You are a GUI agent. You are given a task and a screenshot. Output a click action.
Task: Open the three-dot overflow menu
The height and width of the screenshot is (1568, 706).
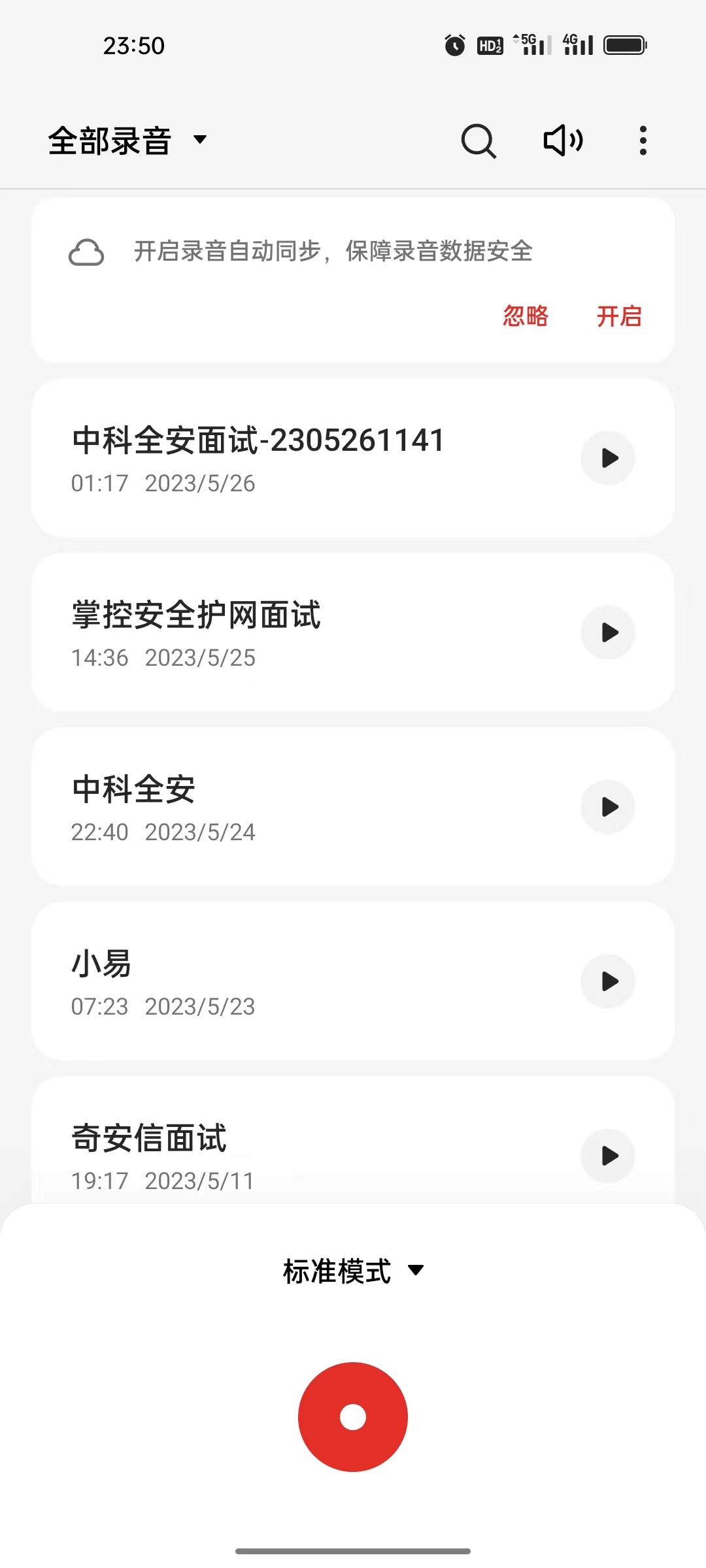click(x=643, y=140)
